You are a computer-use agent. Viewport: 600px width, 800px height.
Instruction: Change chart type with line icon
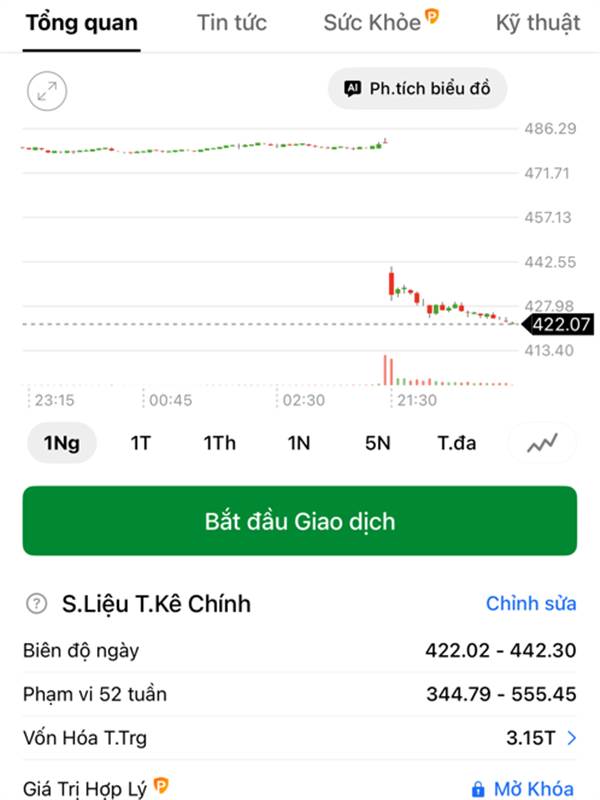pos(542,443)
